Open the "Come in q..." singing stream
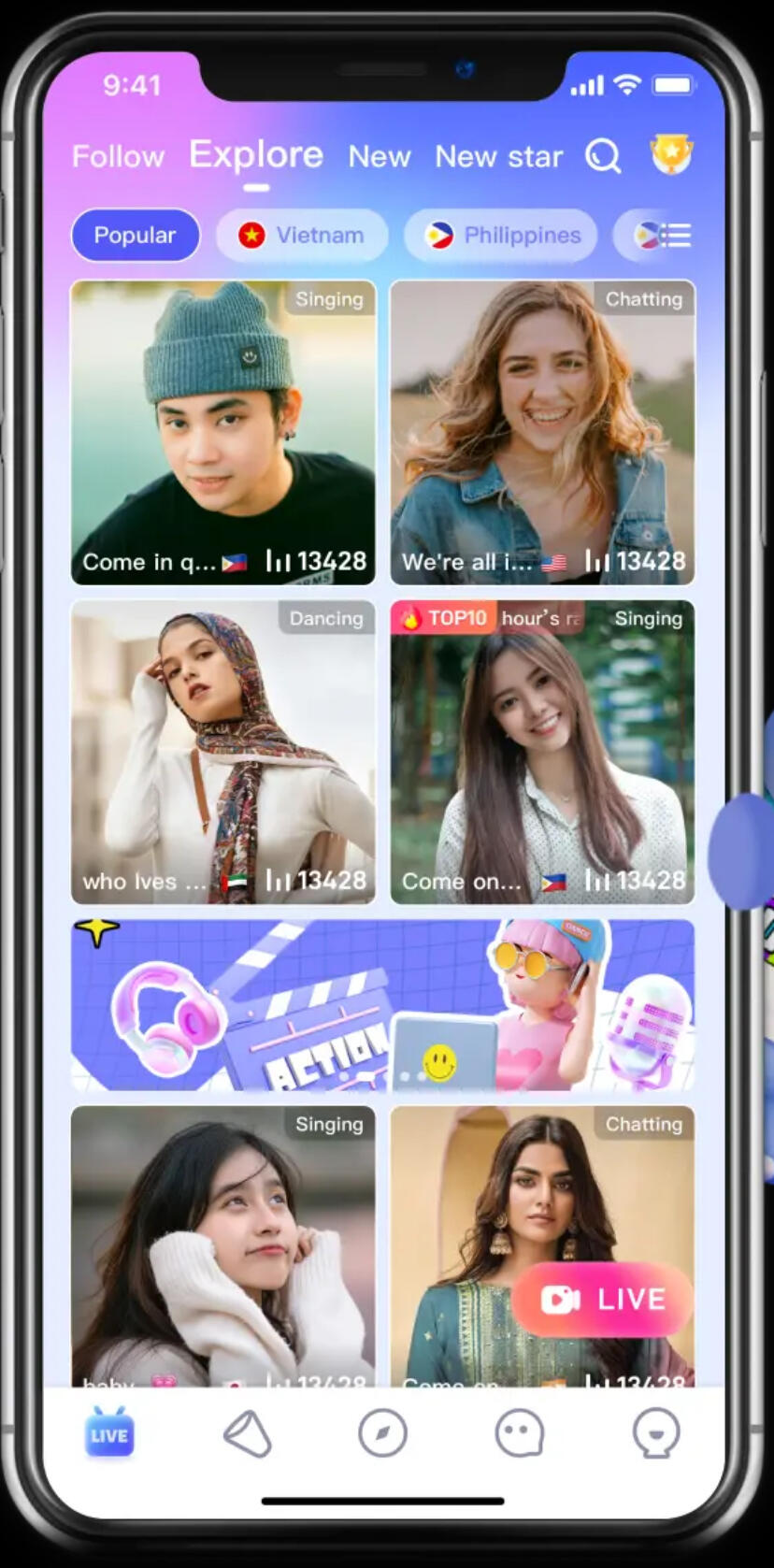774x1568 pixels. (x=223, y=432)
